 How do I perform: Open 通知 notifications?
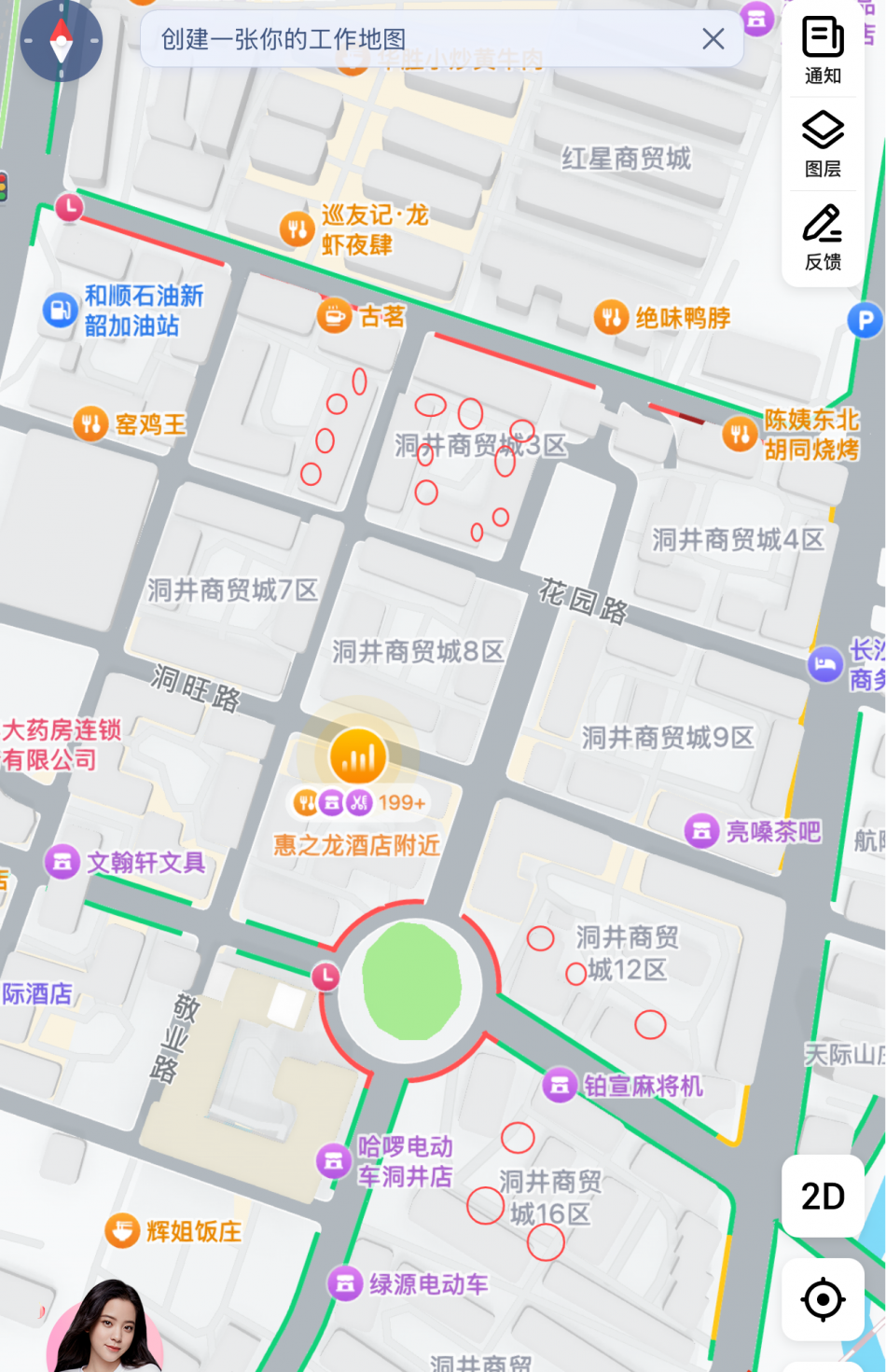pyautogui.click(x=823, y=50)
